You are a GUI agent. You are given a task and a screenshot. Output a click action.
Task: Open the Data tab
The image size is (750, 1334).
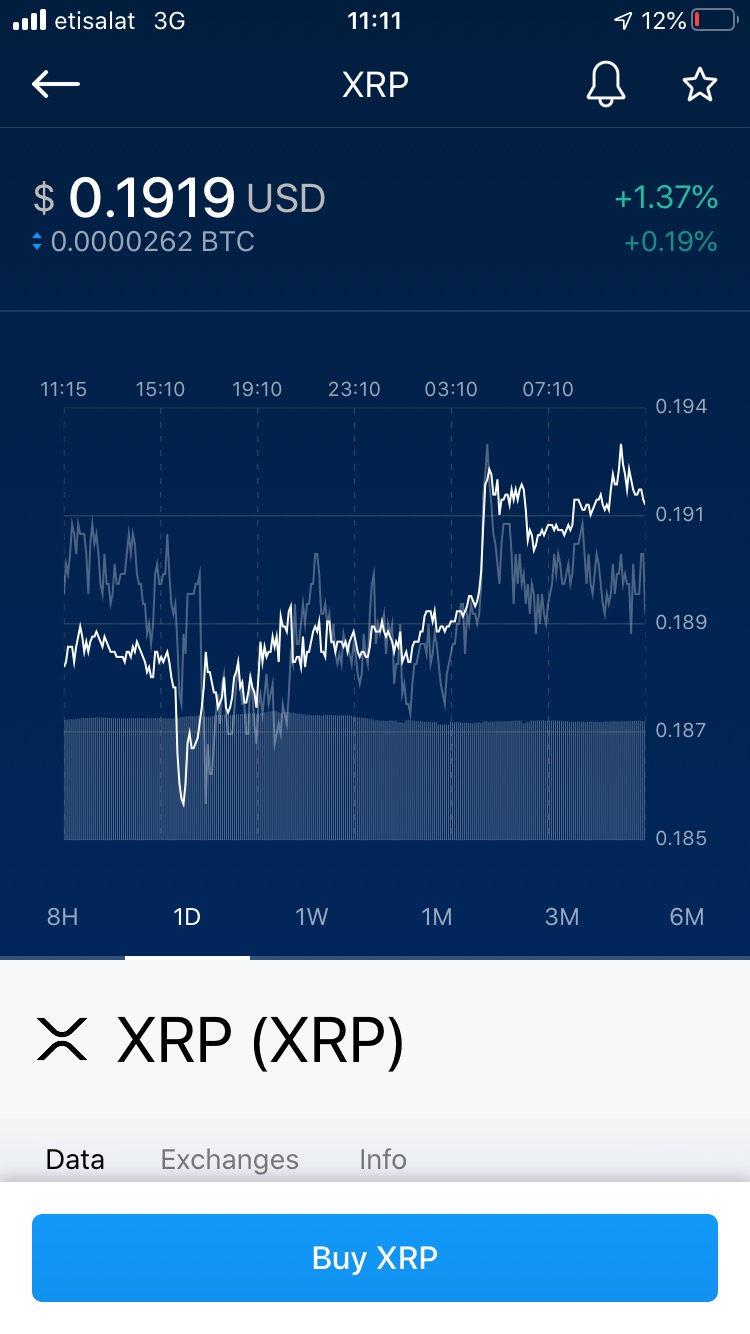(75, 1159)
